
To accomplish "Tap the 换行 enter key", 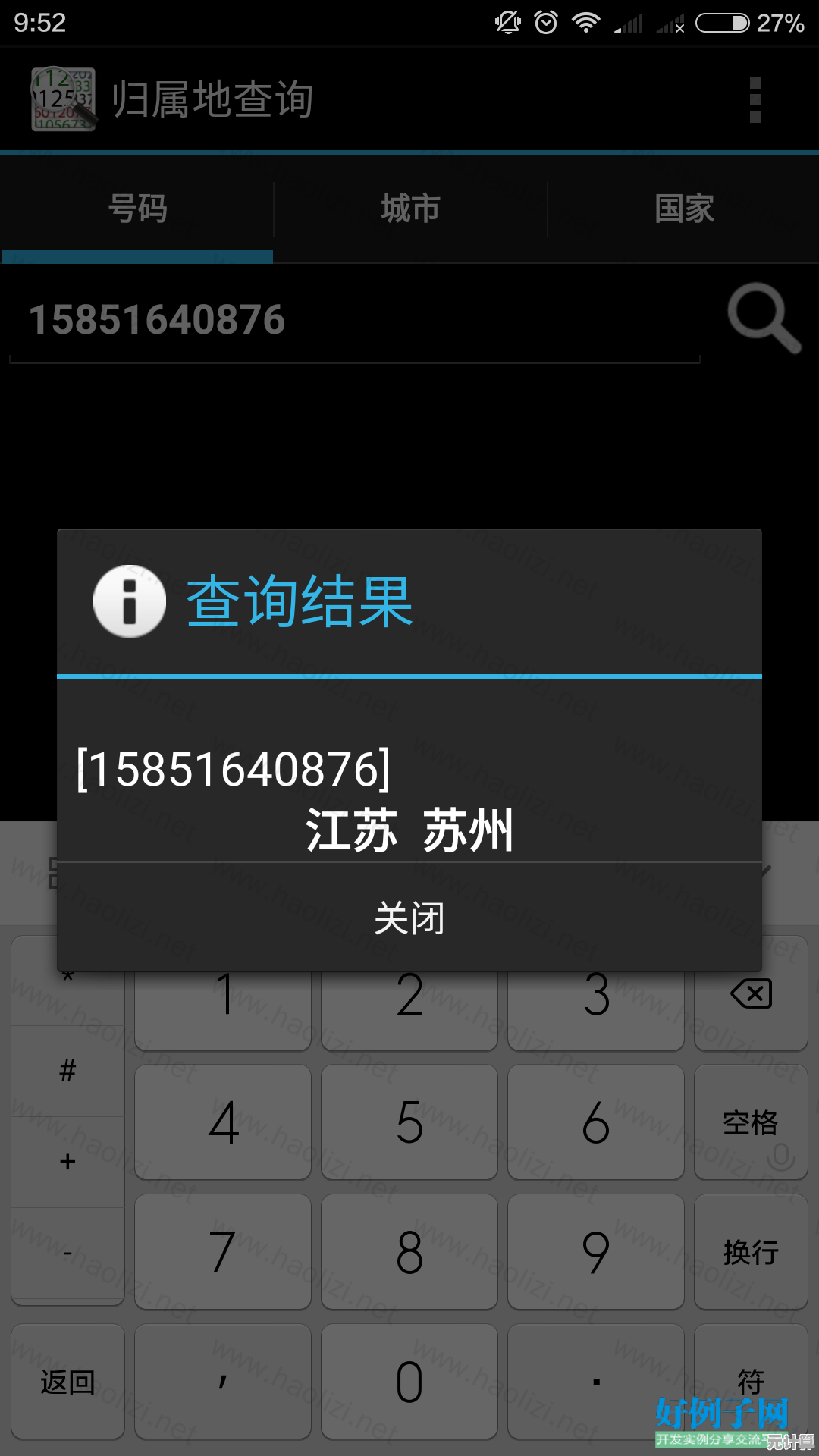I will 751,1253.
